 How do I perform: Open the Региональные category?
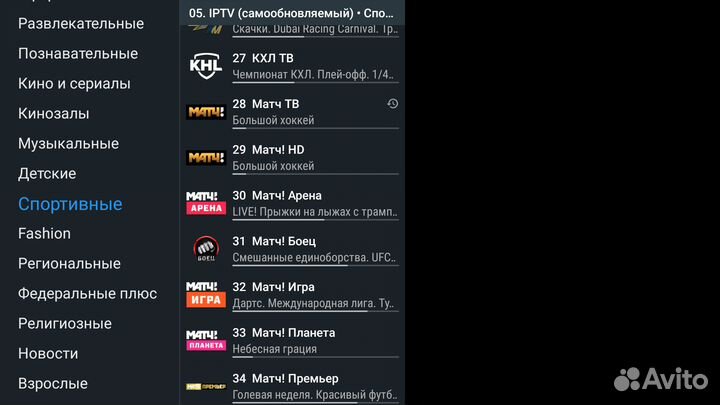(x=69, y=263)
